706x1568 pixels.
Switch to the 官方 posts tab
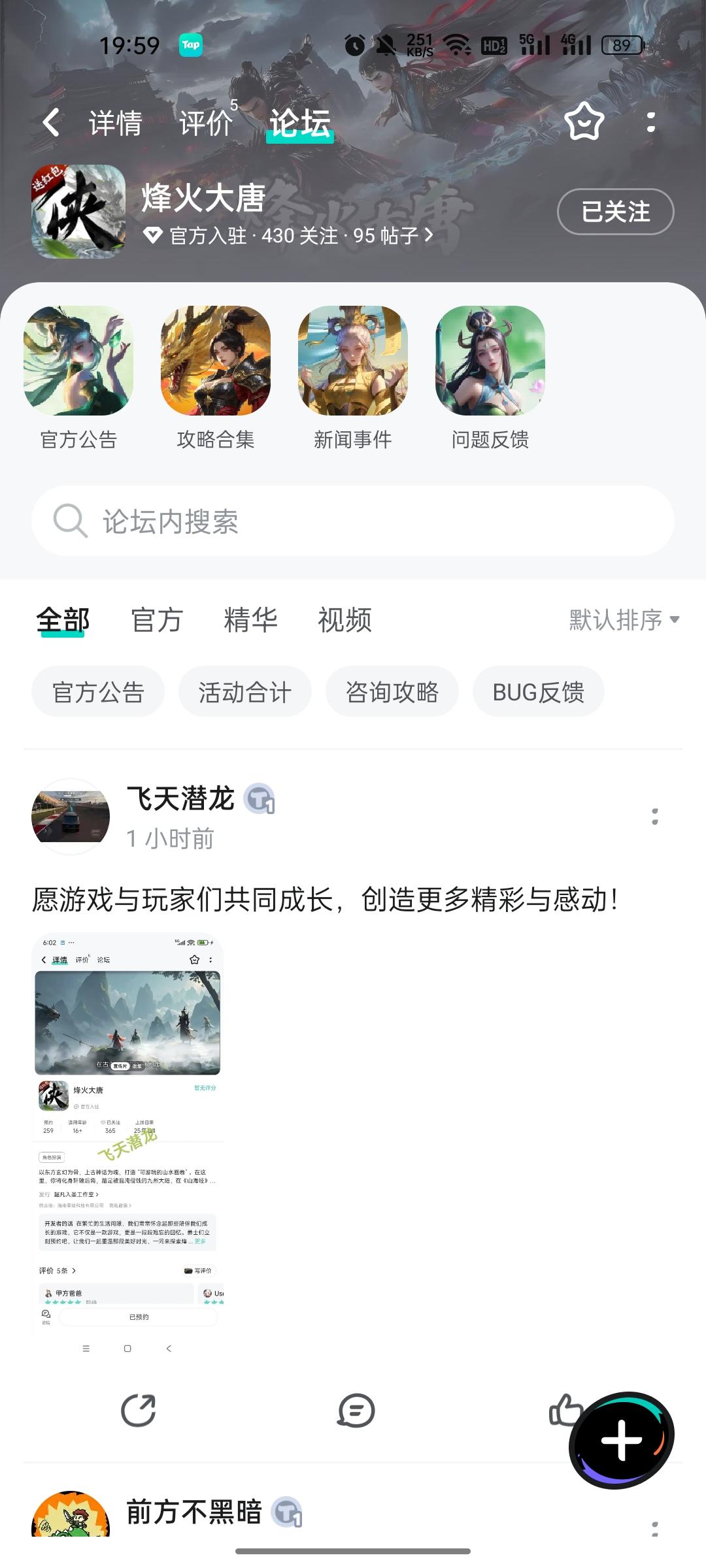pos(156,619)
